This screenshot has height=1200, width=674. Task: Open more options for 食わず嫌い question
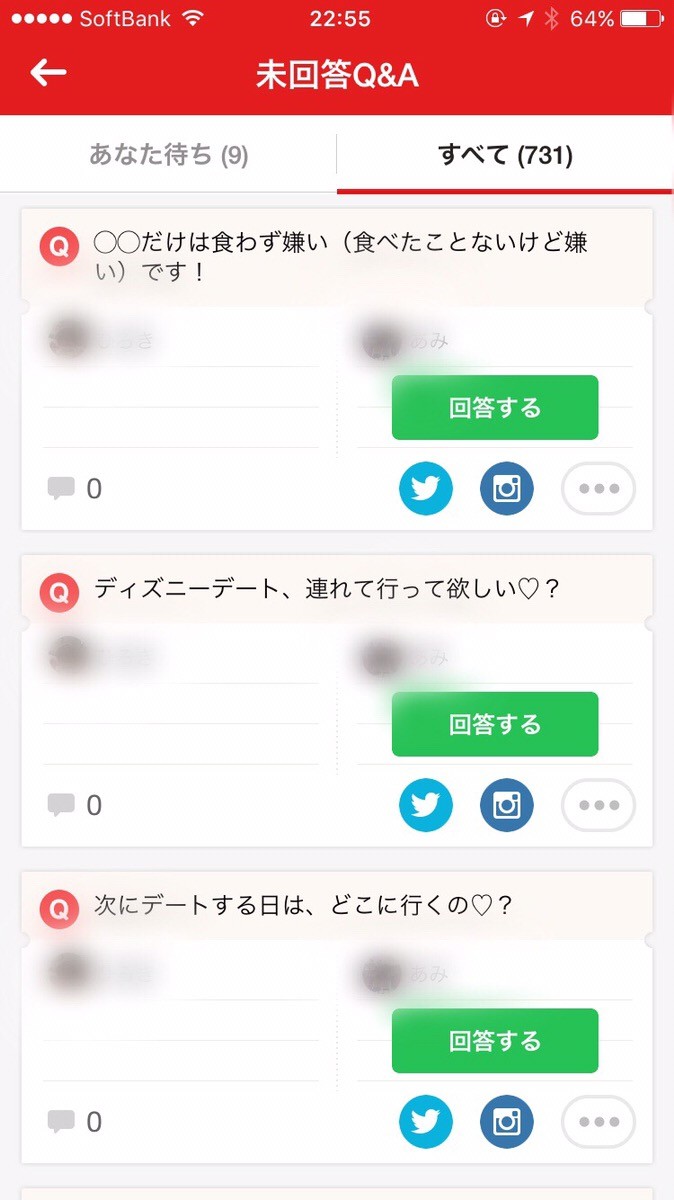pos(599,489)
